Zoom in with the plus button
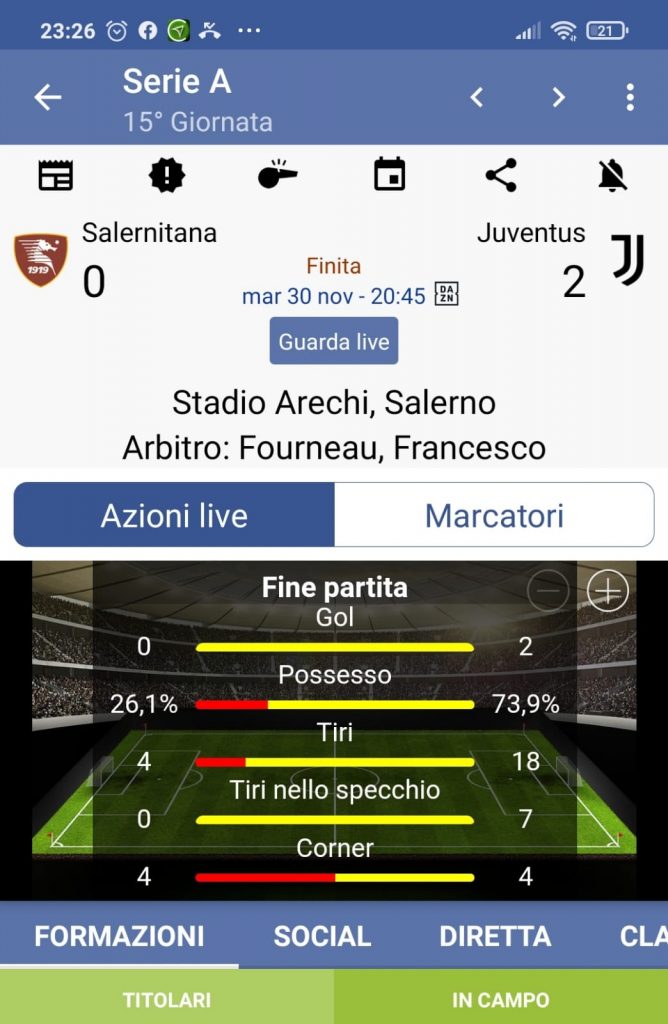The height and width of the screenshot is (1024, 668). pyautogui.click(x=607, y=592)
